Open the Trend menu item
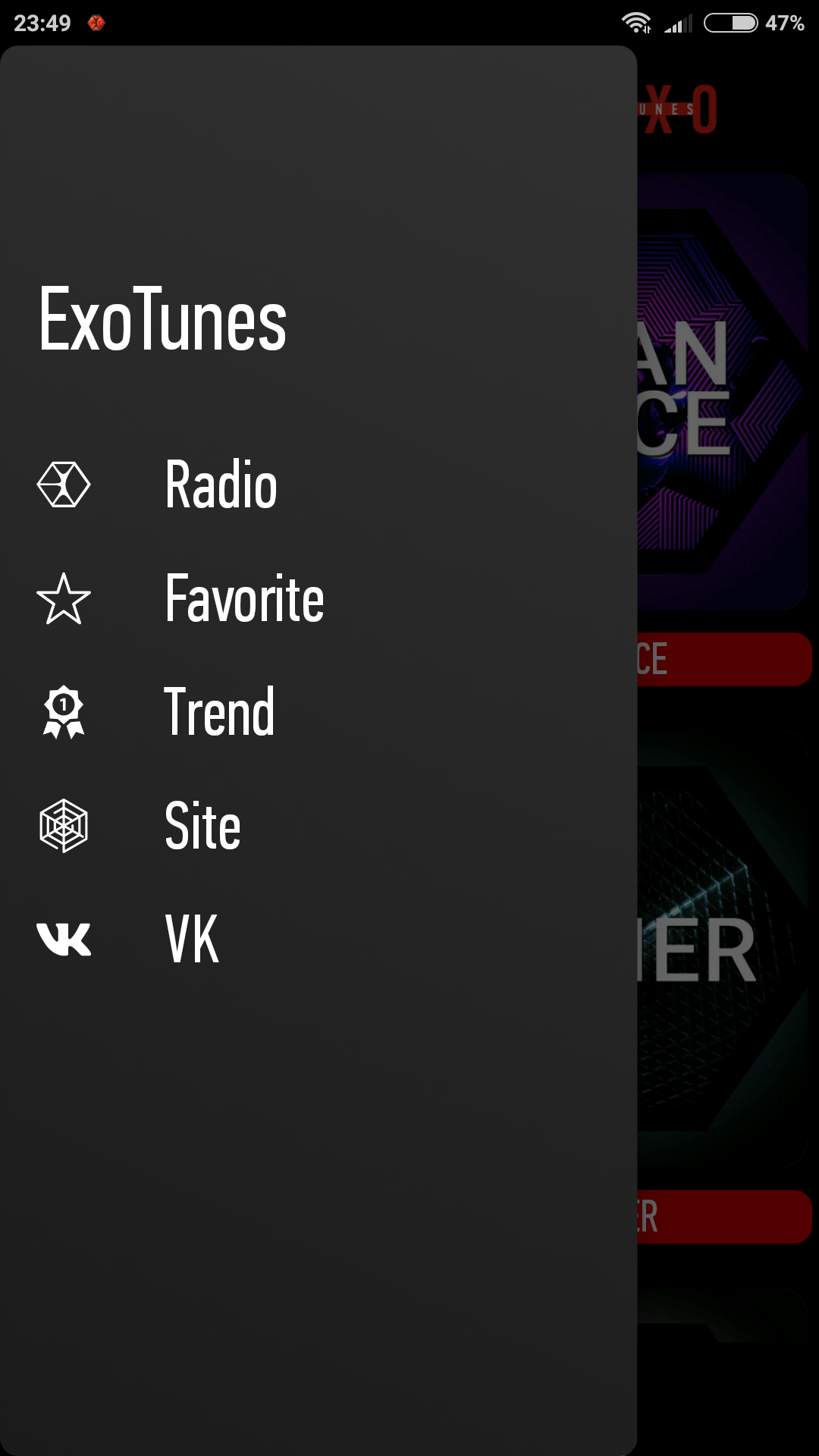This screenshot has height=1456, width=819. [x=318, y=712]
